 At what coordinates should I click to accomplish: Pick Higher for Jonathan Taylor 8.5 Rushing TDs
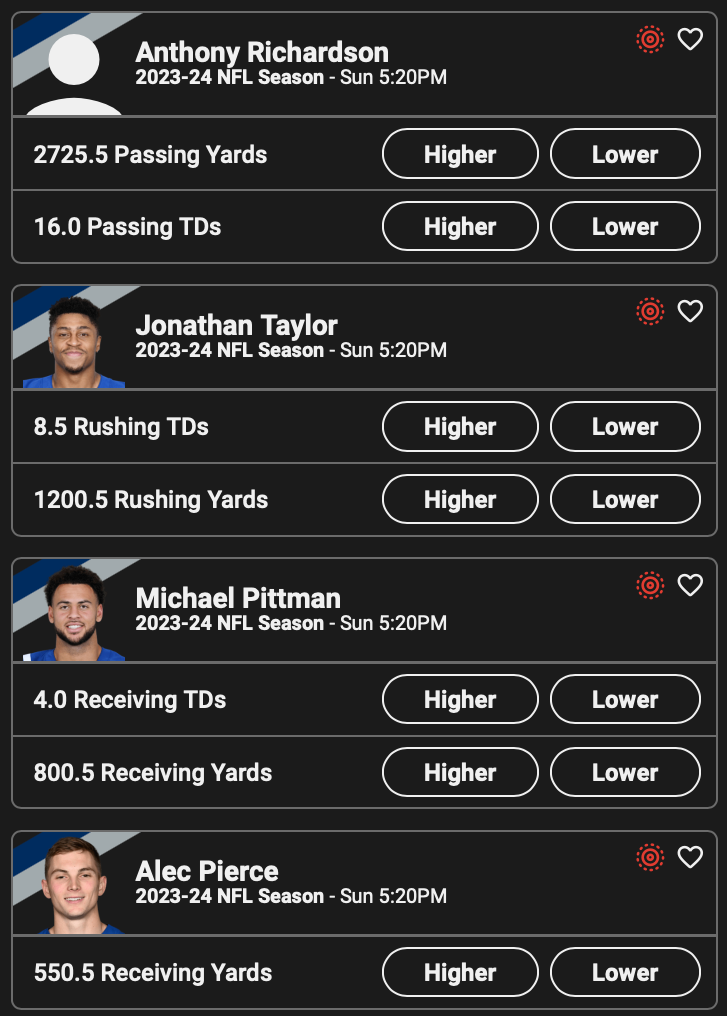460,426
